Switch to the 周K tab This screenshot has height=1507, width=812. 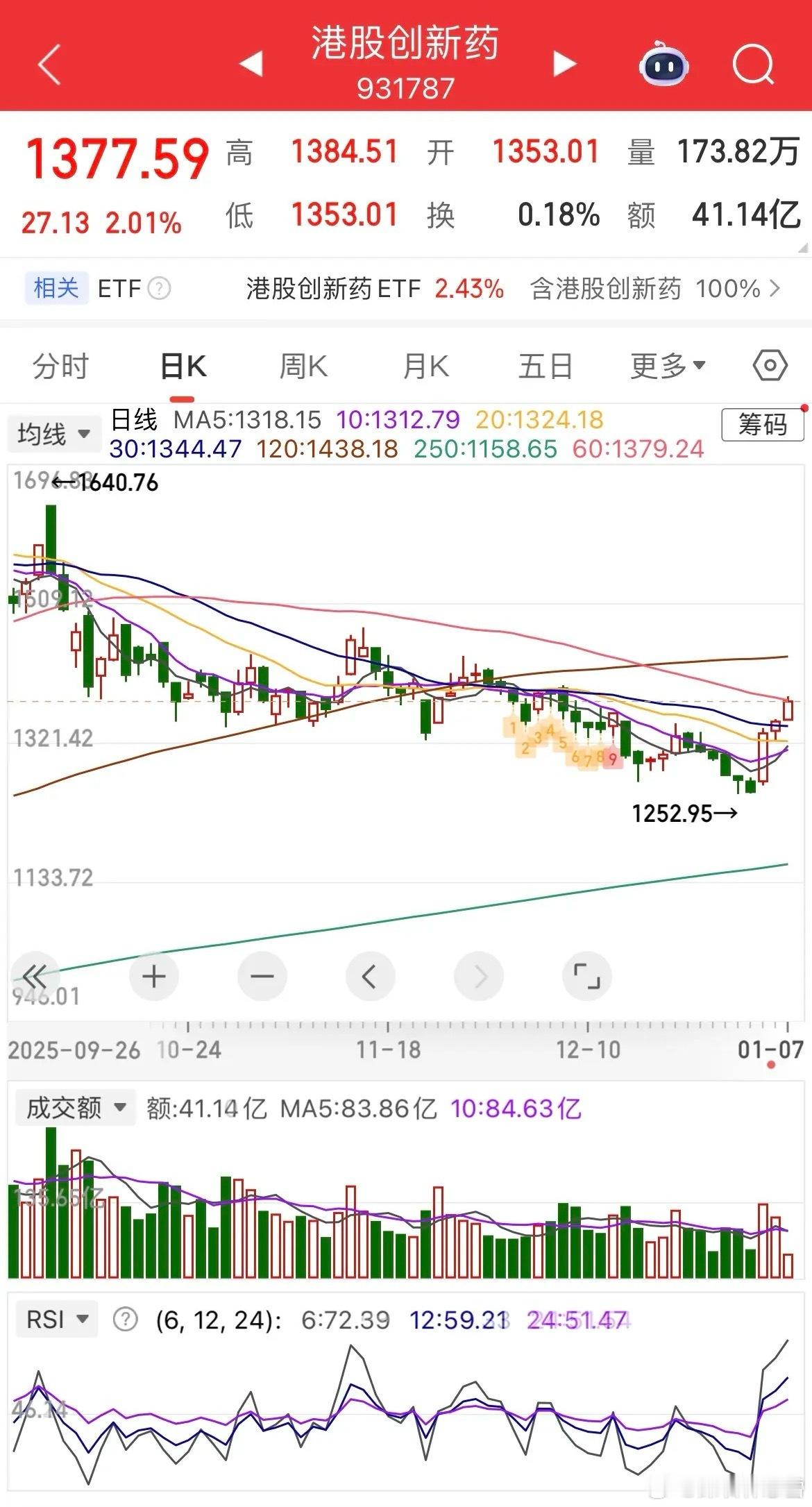tap(303, 366)
